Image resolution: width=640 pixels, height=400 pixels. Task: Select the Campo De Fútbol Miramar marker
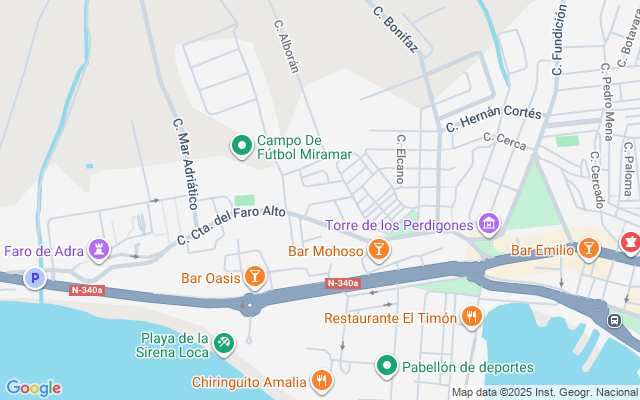coord(241,147)
